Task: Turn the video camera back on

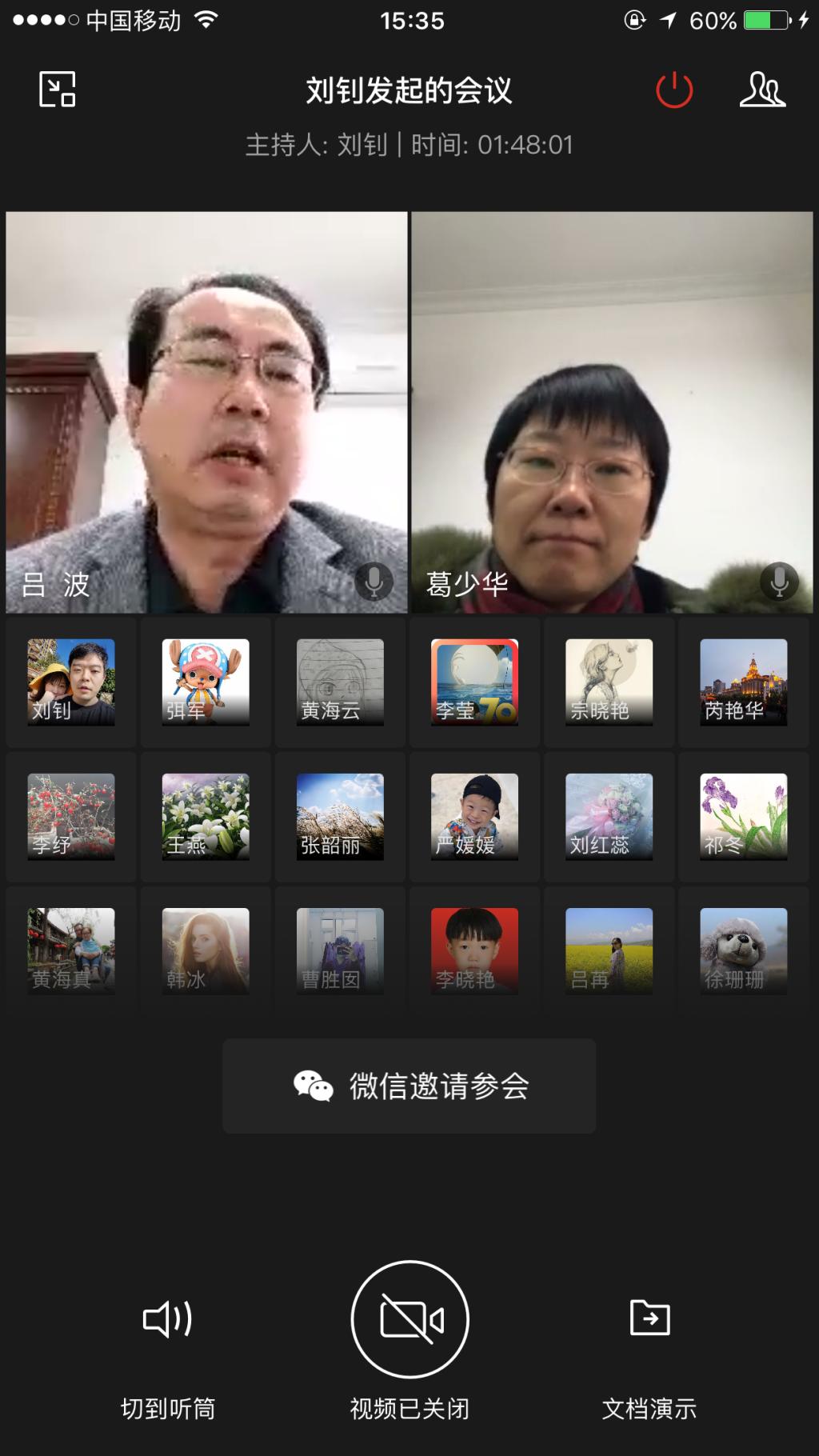Action: (409, 1320)
